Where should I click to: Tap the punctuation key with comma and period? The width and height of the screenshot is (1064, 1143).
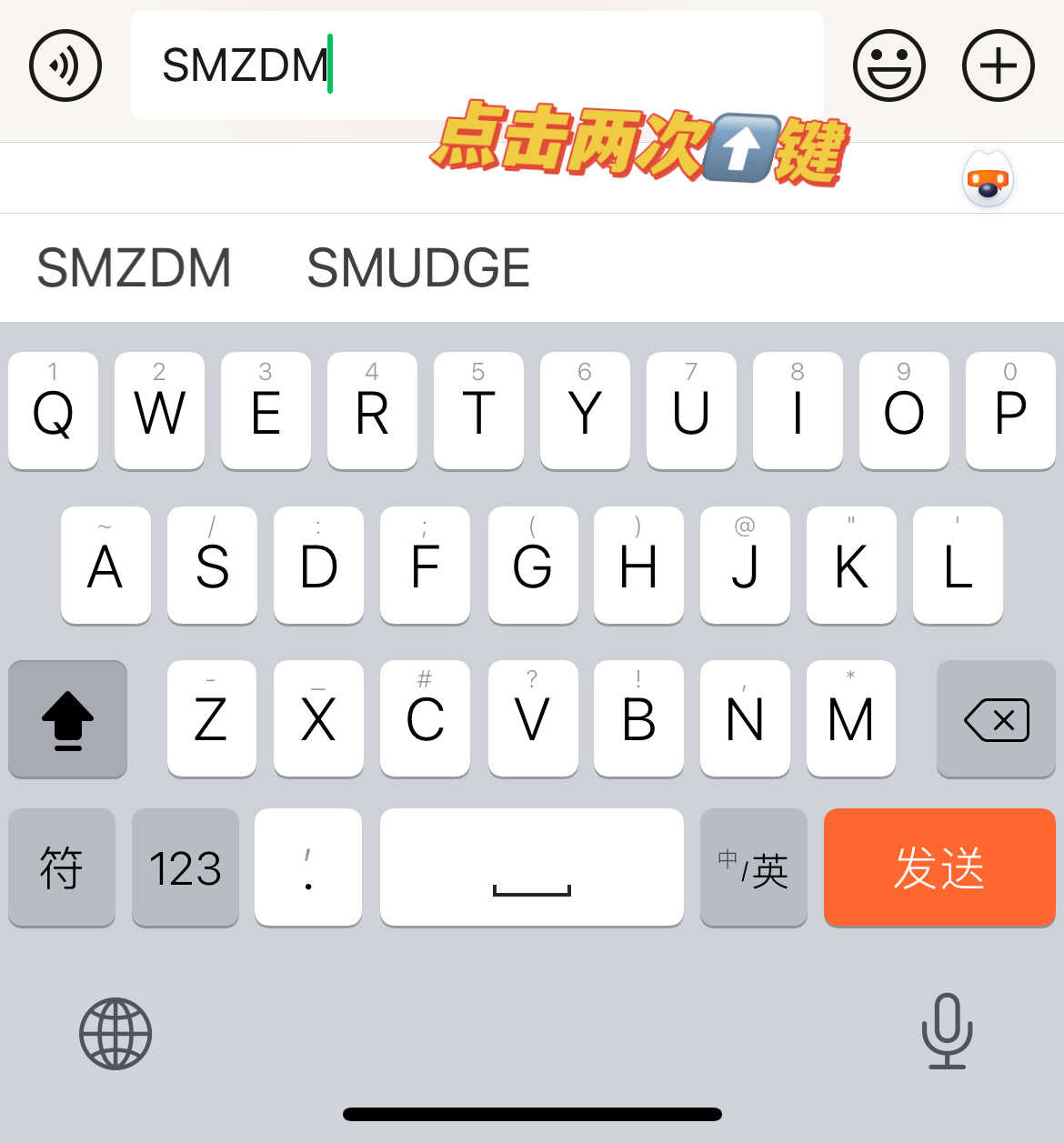pyautogui.click(x=308, y=867)
